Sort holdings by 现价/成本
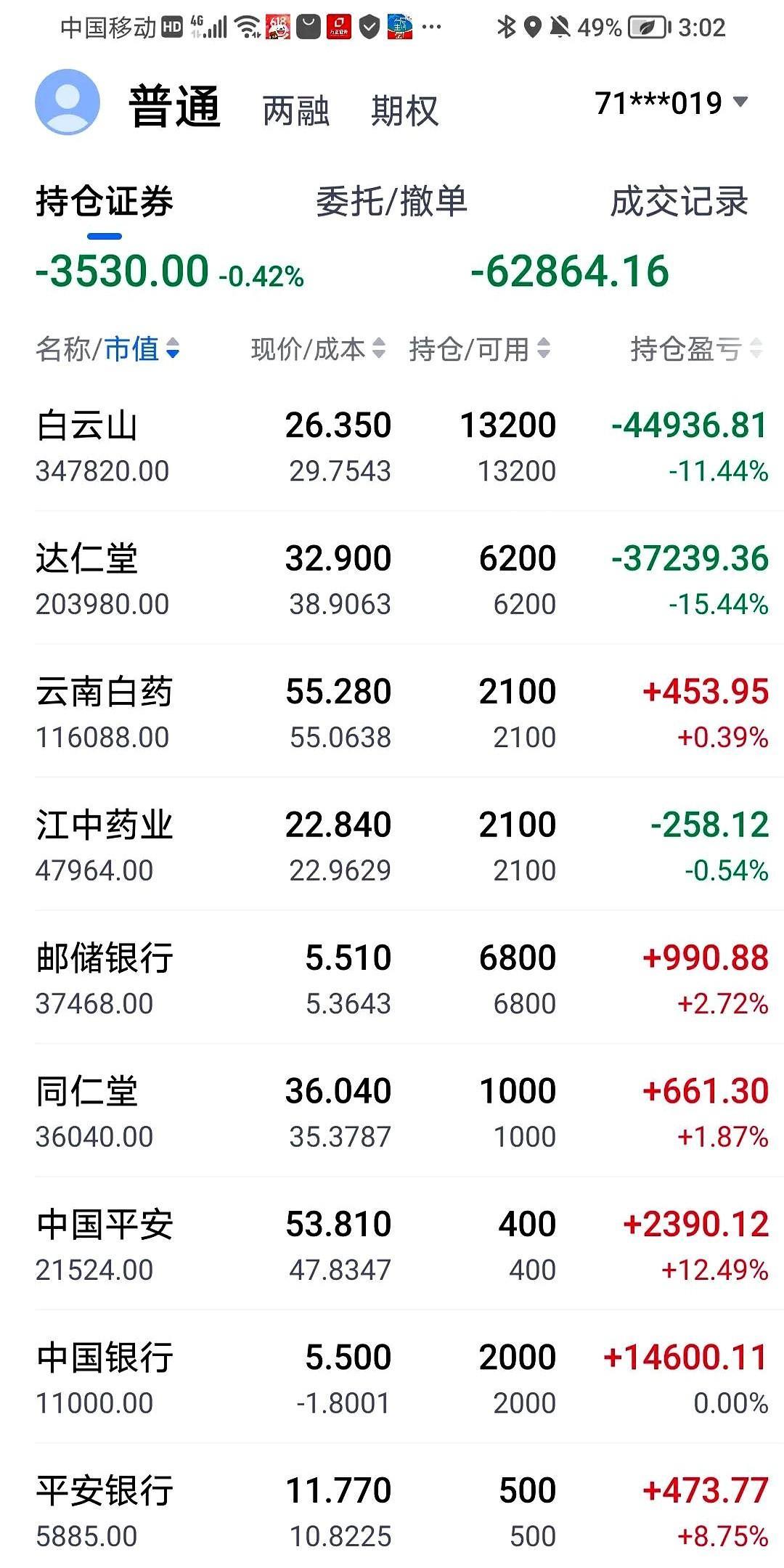 pyautogui.click(x=317, y=349)
